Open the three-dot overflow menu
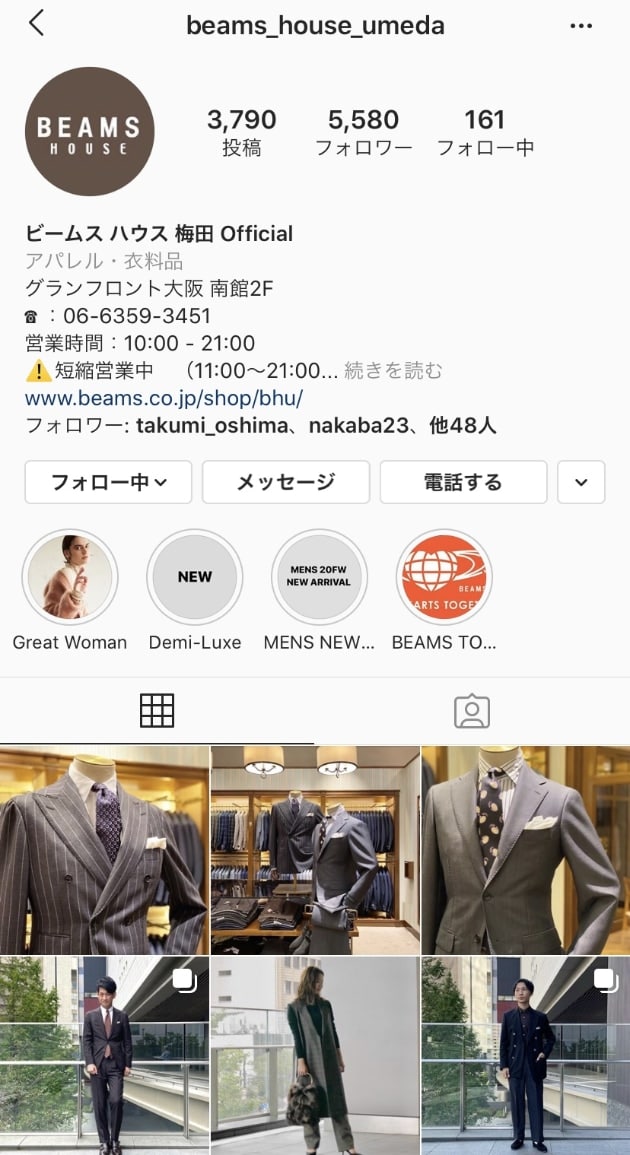 point(581,26)
